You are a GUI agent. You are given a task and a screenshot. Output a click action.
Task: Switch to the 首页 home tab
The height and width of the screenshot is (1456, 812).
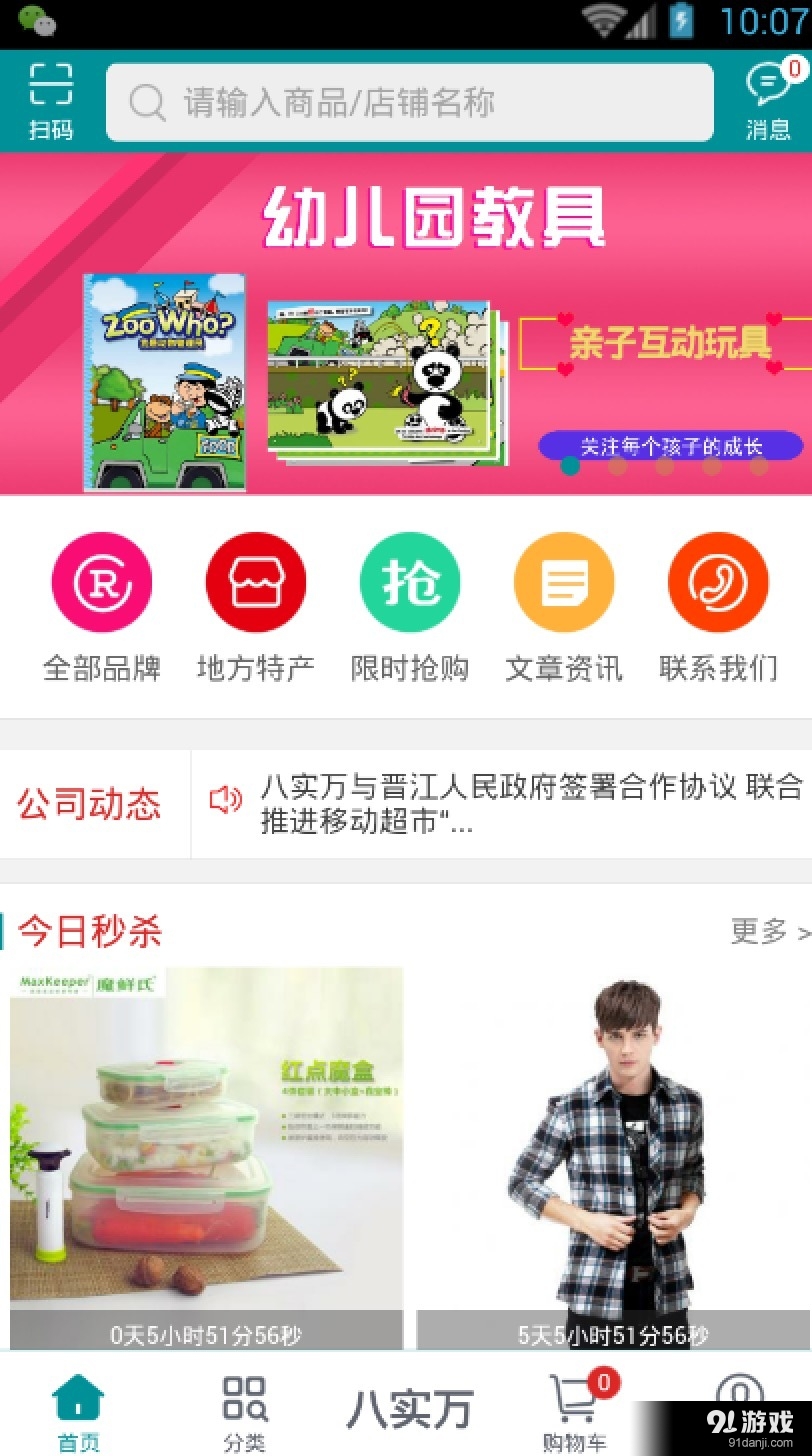point(78,1410)
